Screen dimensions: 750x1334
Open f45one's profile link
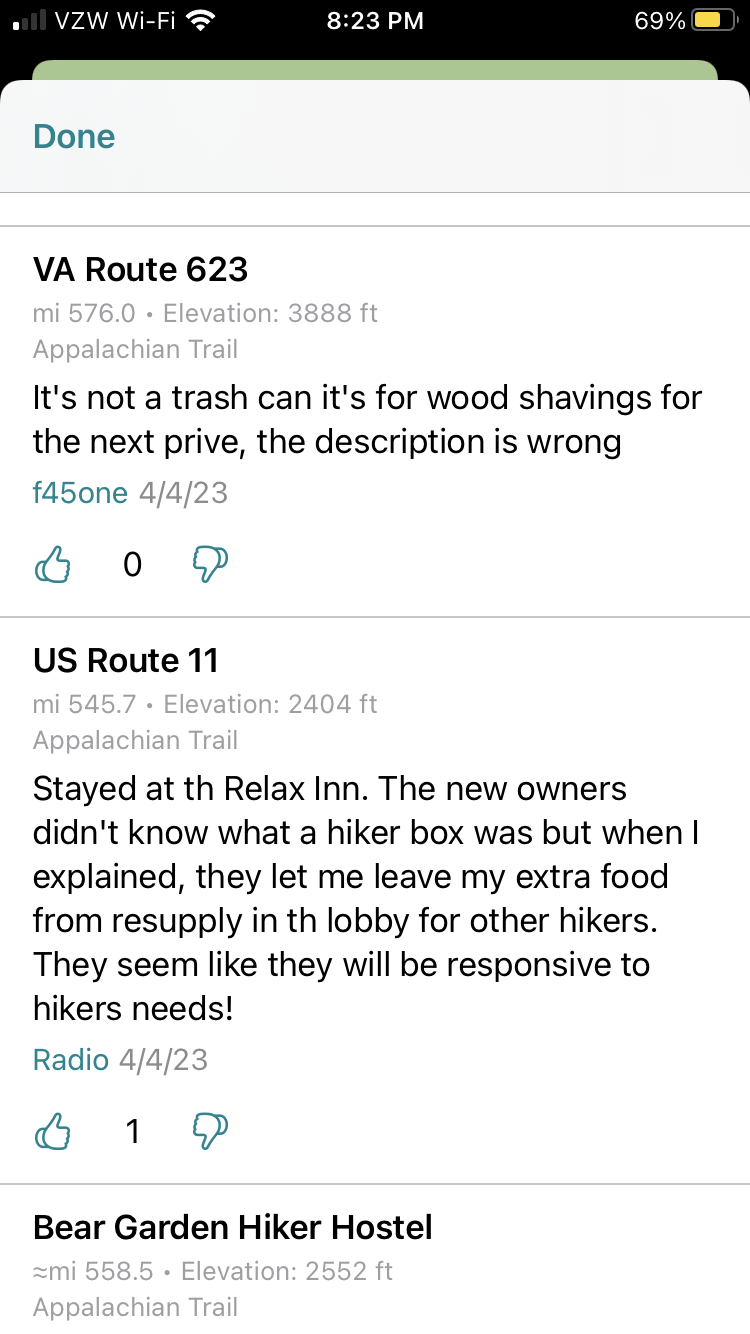80,493
